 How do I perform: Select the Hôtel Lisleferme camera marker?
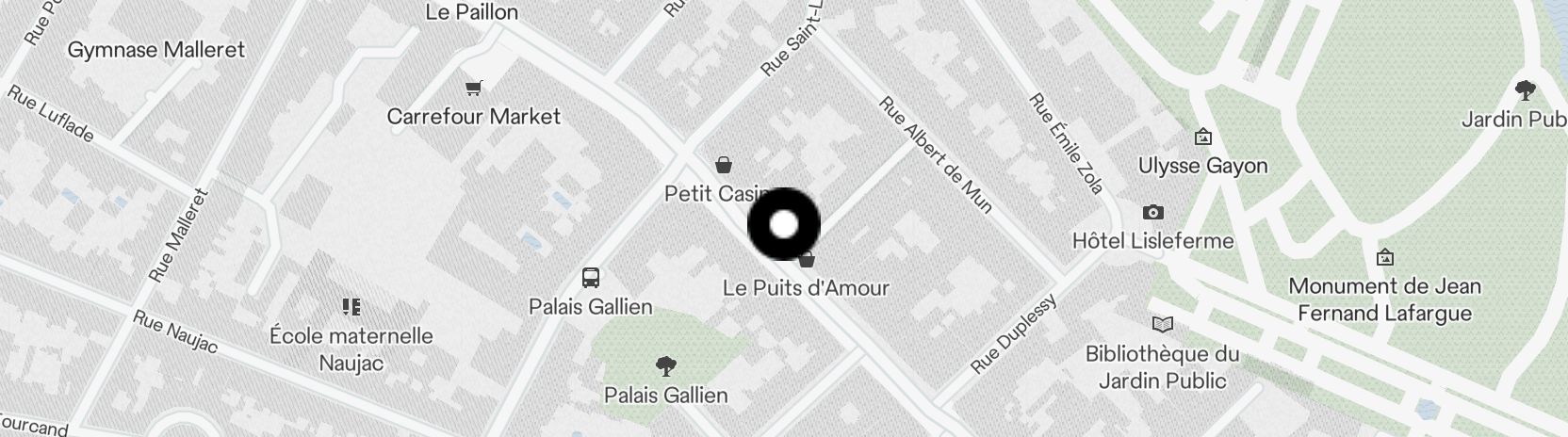pyautogui.click(x=1152, y=212)
